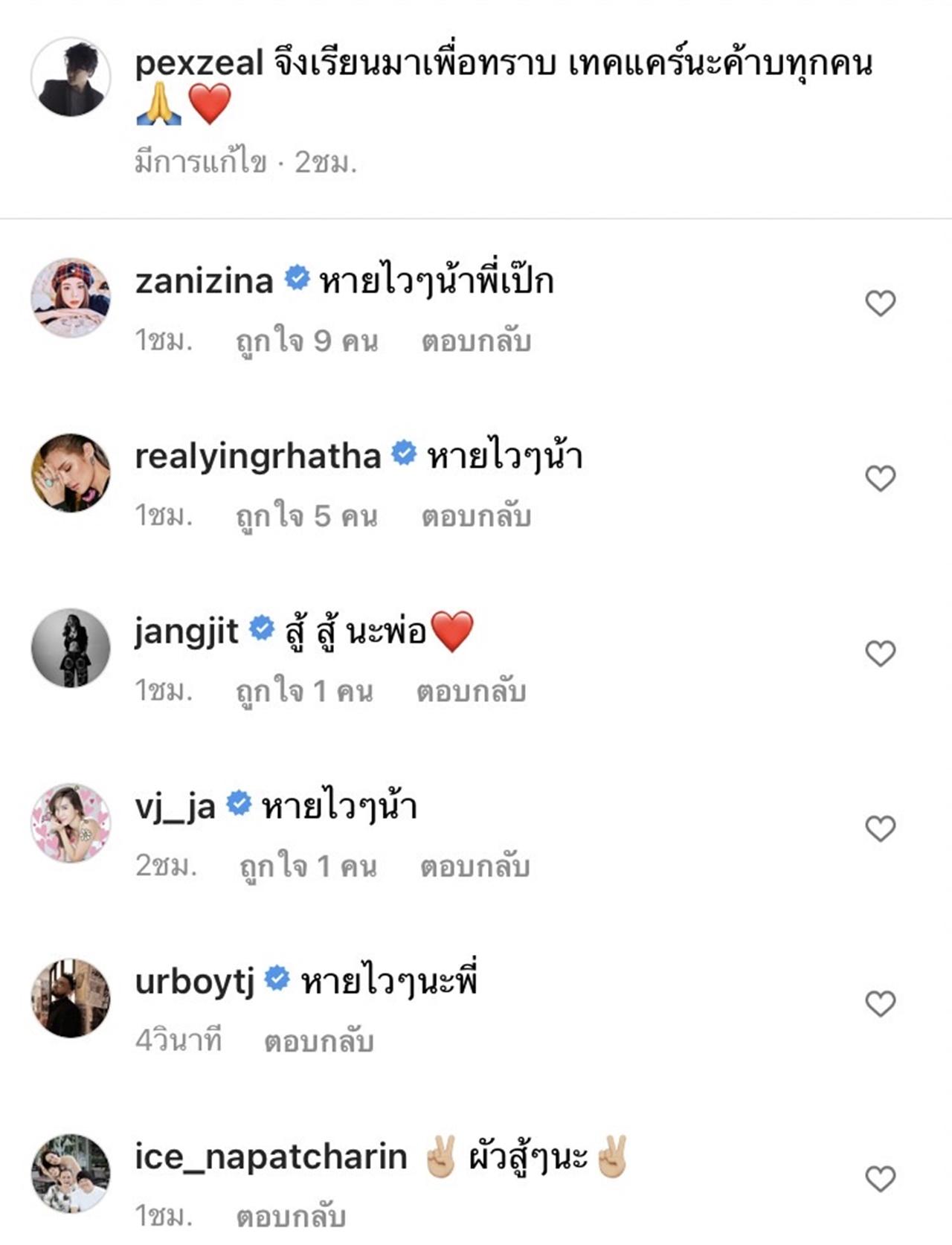Like vj_ja's comment
Viewport: 952px width, 1245px height.
click(x=881, y=829)
